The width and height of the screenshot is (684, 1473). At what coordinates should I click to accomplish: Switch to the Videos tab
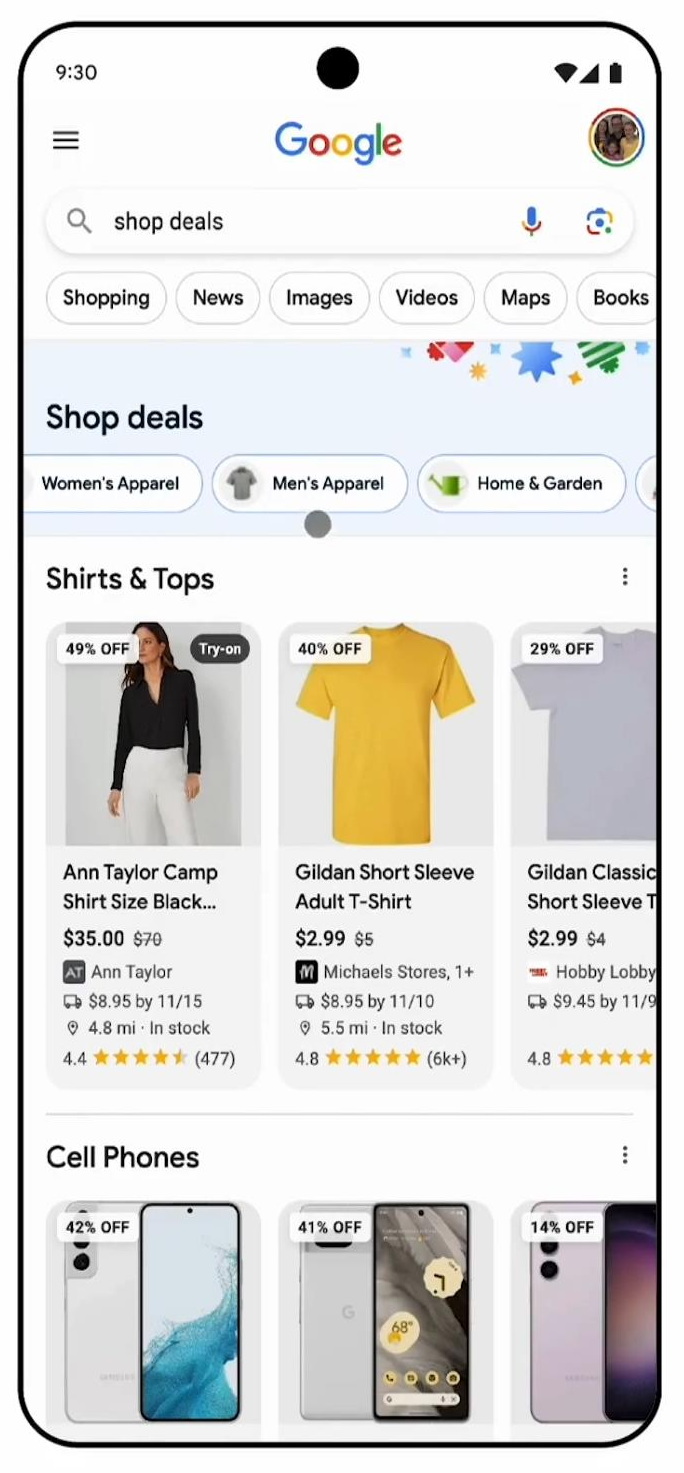pyautogui.click(x=426, y=298)
